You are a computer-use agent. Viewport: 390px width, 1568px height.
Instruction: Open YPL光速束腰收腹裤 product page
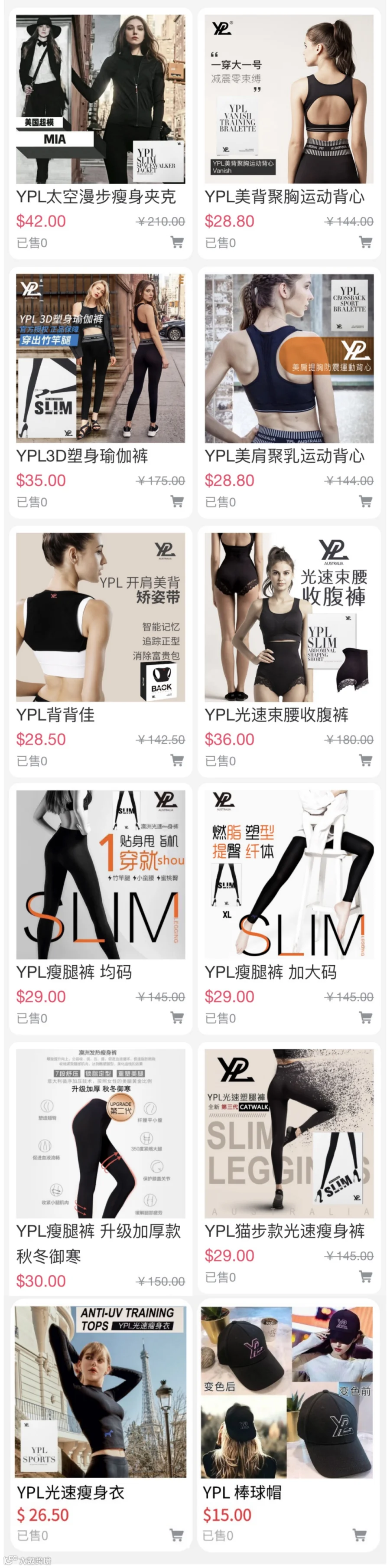289,651
